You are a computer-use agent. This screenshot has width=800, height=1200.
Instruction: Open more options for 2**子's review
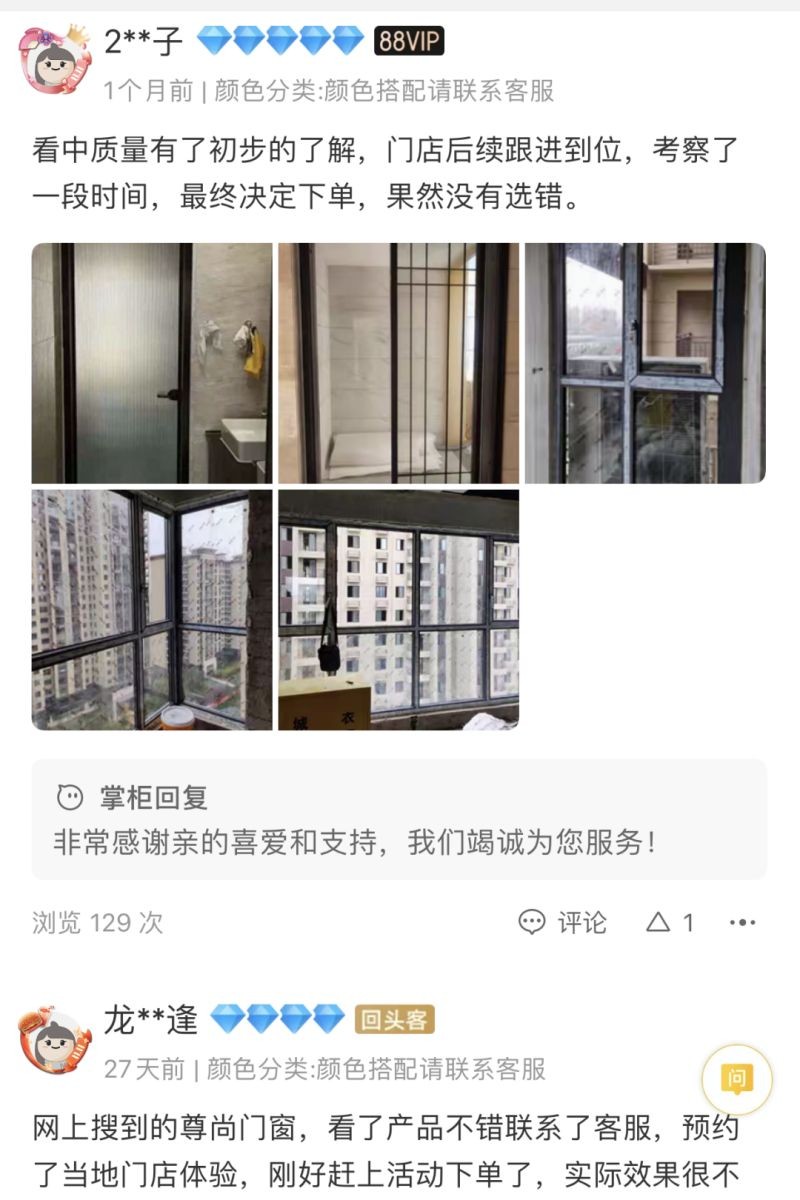point(742,922)
